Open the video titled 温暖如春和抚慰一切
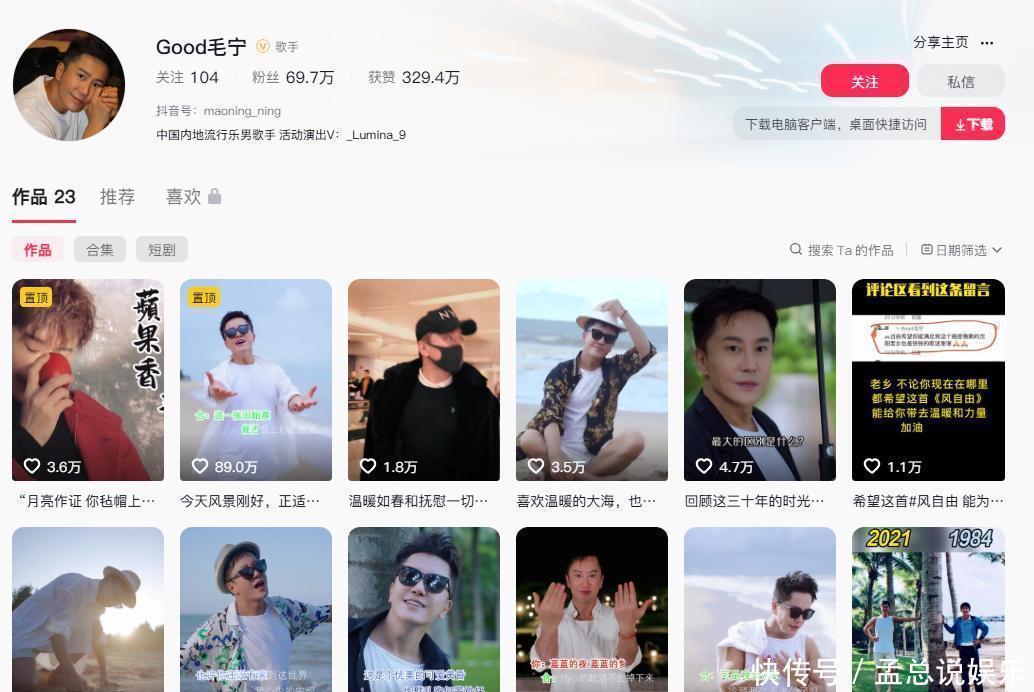 tap(424, 380)
